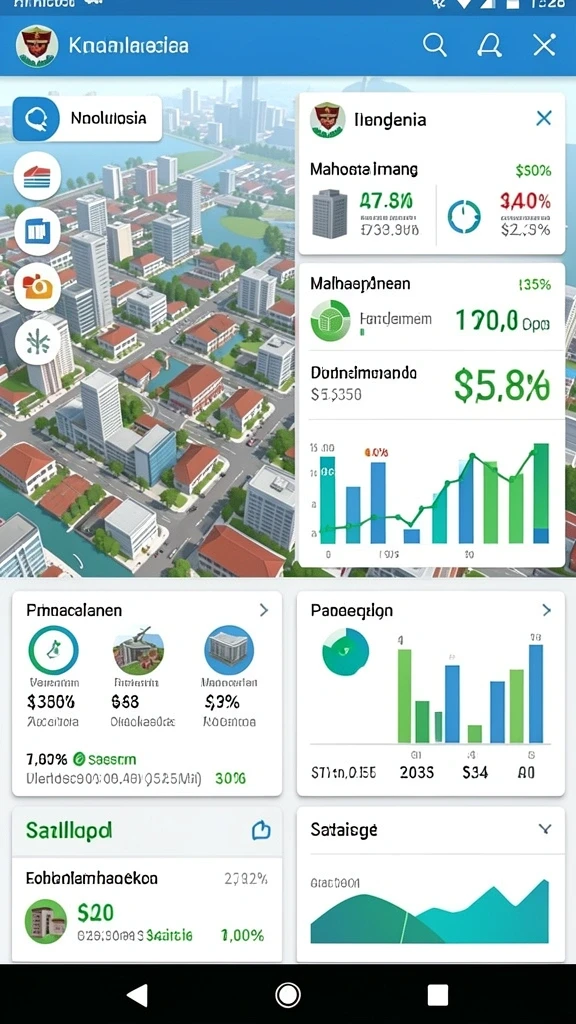Dismiss the Ilengenia info panel
576x1024 pixels.
click(x=543, y=118)
